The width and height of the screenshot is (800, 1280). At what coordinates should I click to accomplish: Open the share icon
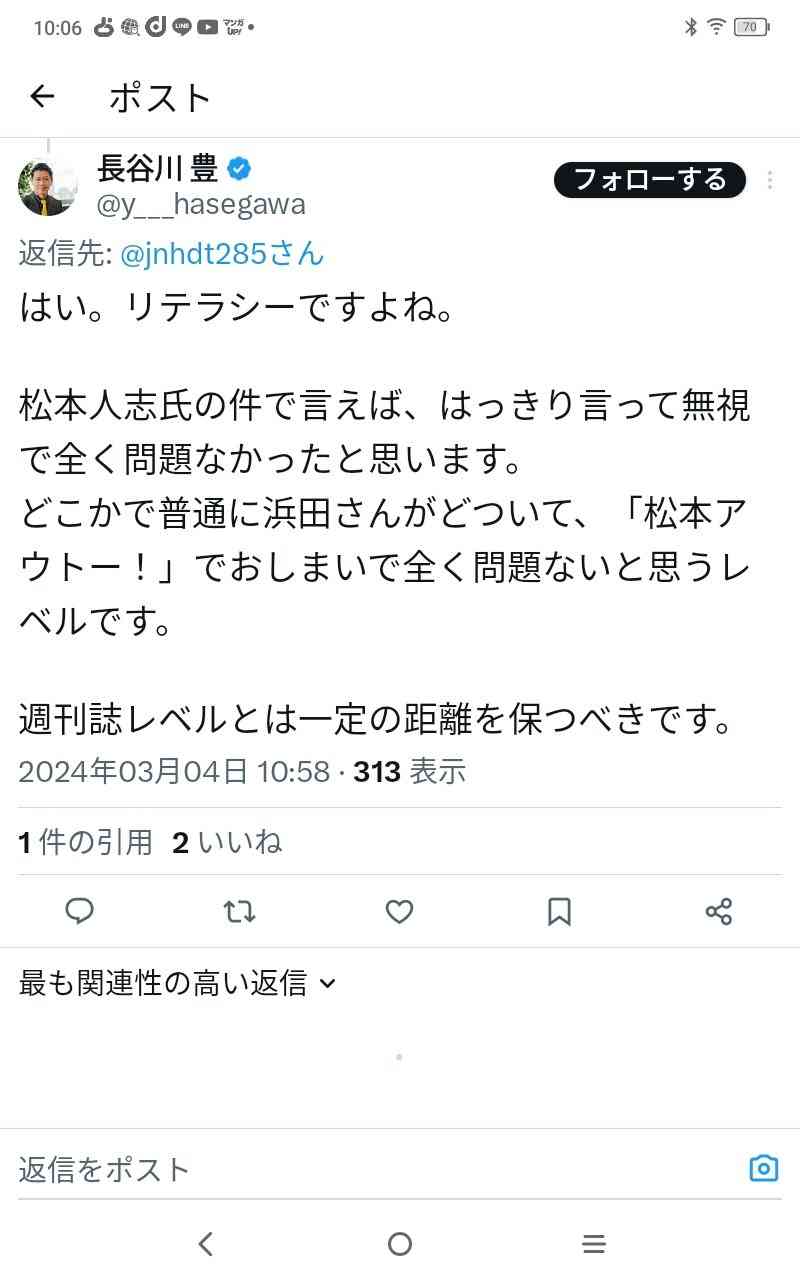719,912
